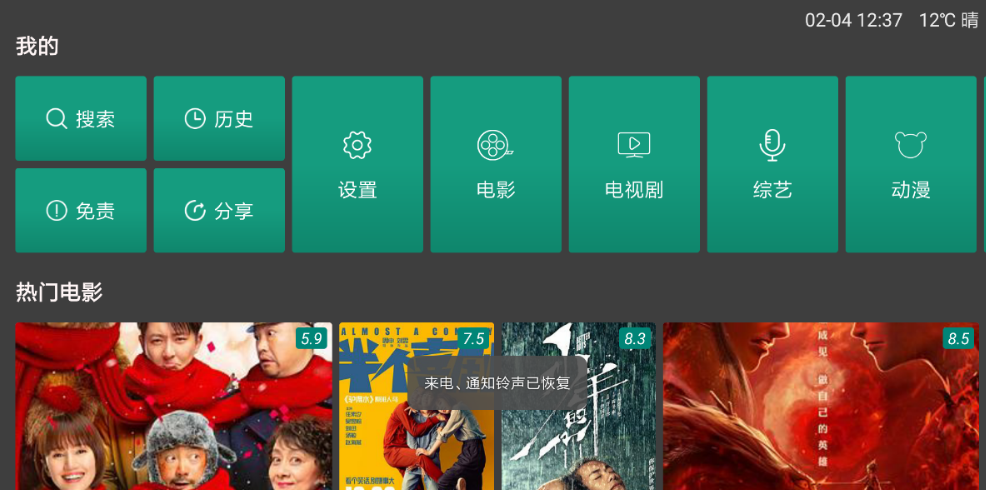
Task: Browse the 动漫 anime category
Action: click(x=910, y=165)
